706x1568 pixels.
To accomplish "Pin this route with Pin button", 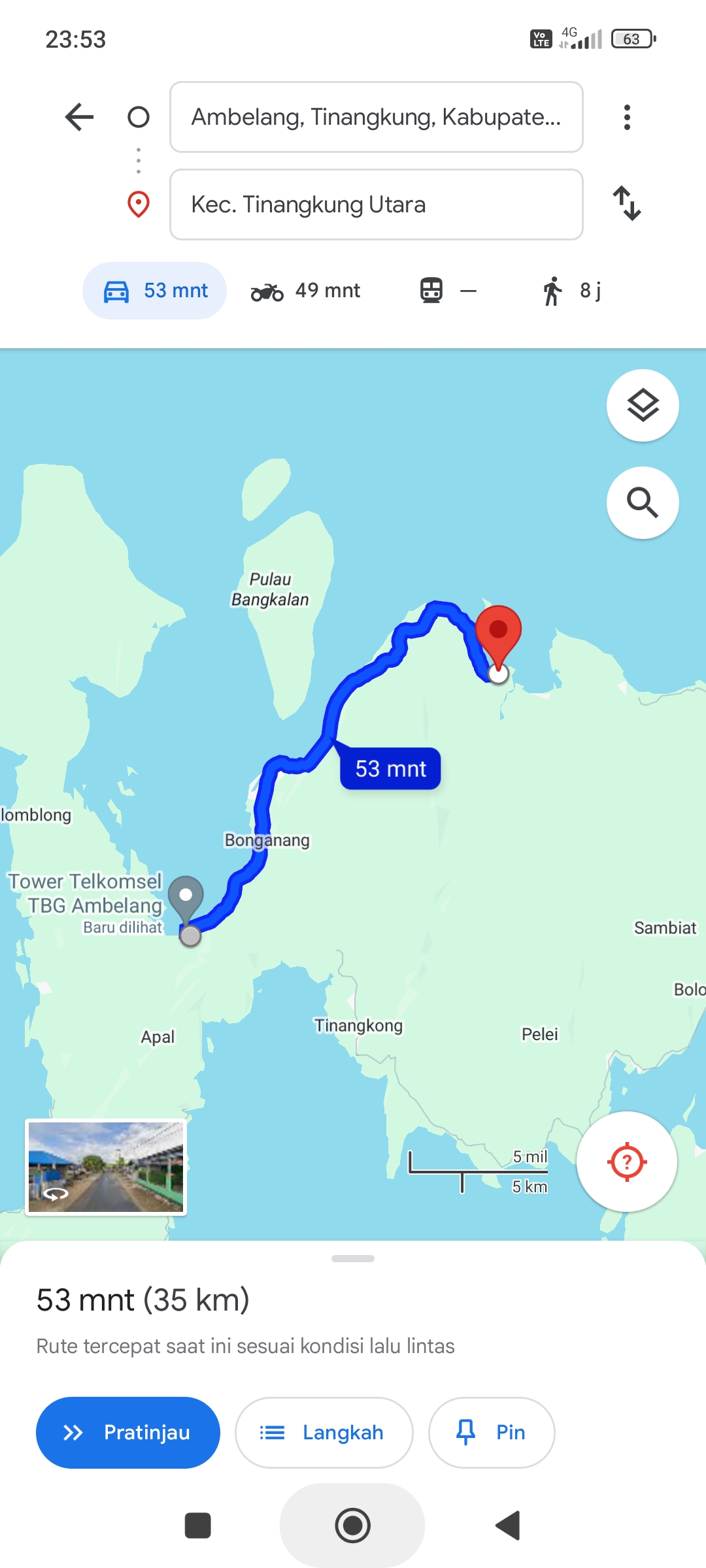I will click(492, 1433).
